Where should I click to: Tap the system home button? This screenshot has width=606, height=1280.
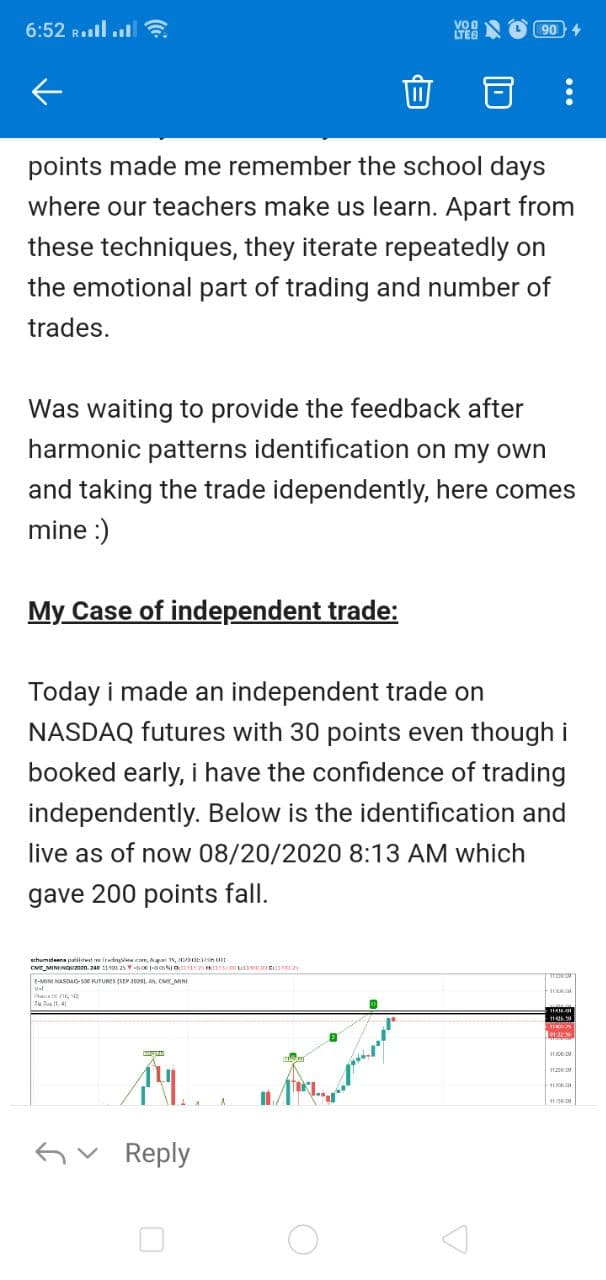(303, 1240)
